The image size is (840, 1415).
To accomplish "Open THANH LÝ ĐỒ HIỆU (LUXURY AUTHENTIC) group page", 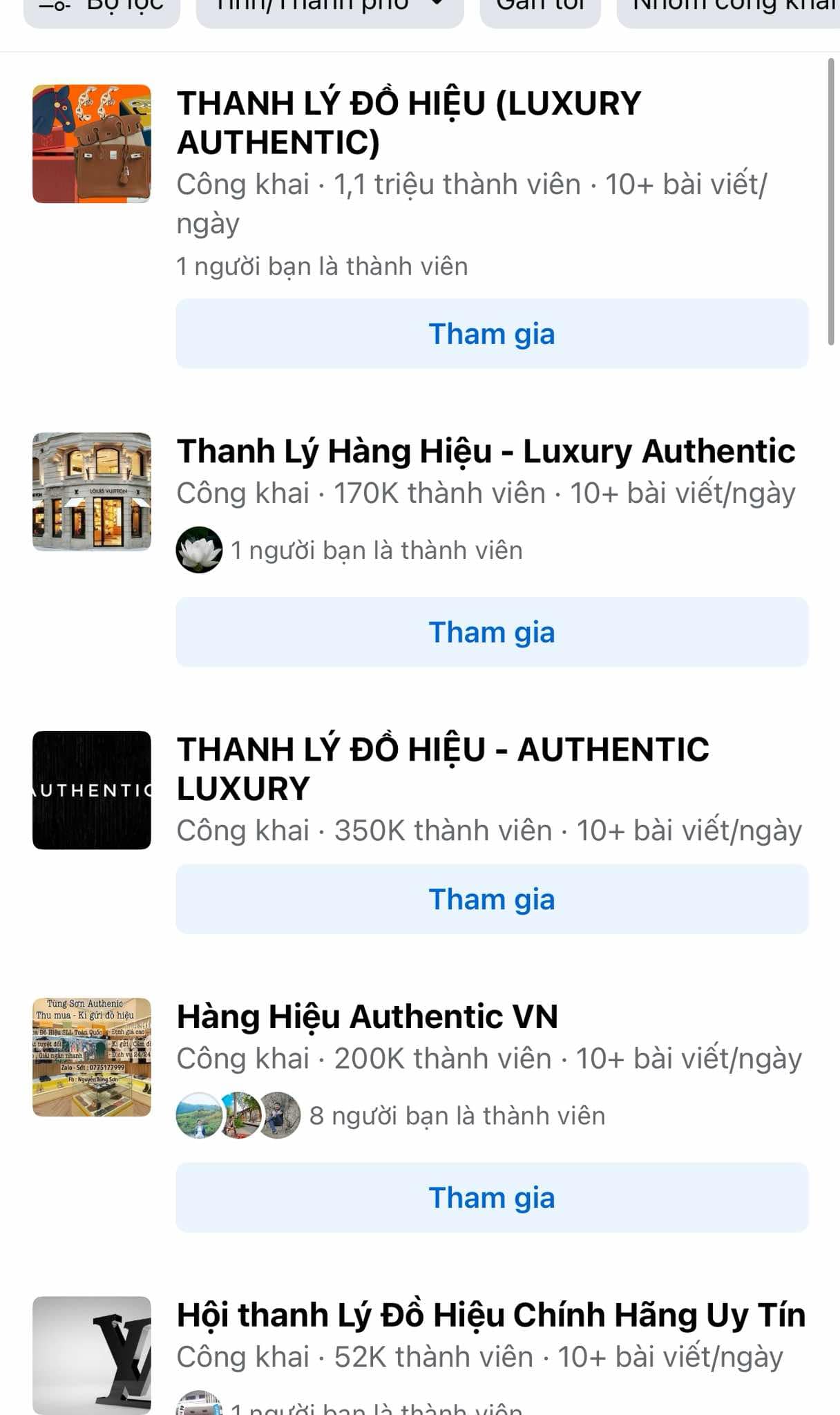I will click(x=408, y=122).
